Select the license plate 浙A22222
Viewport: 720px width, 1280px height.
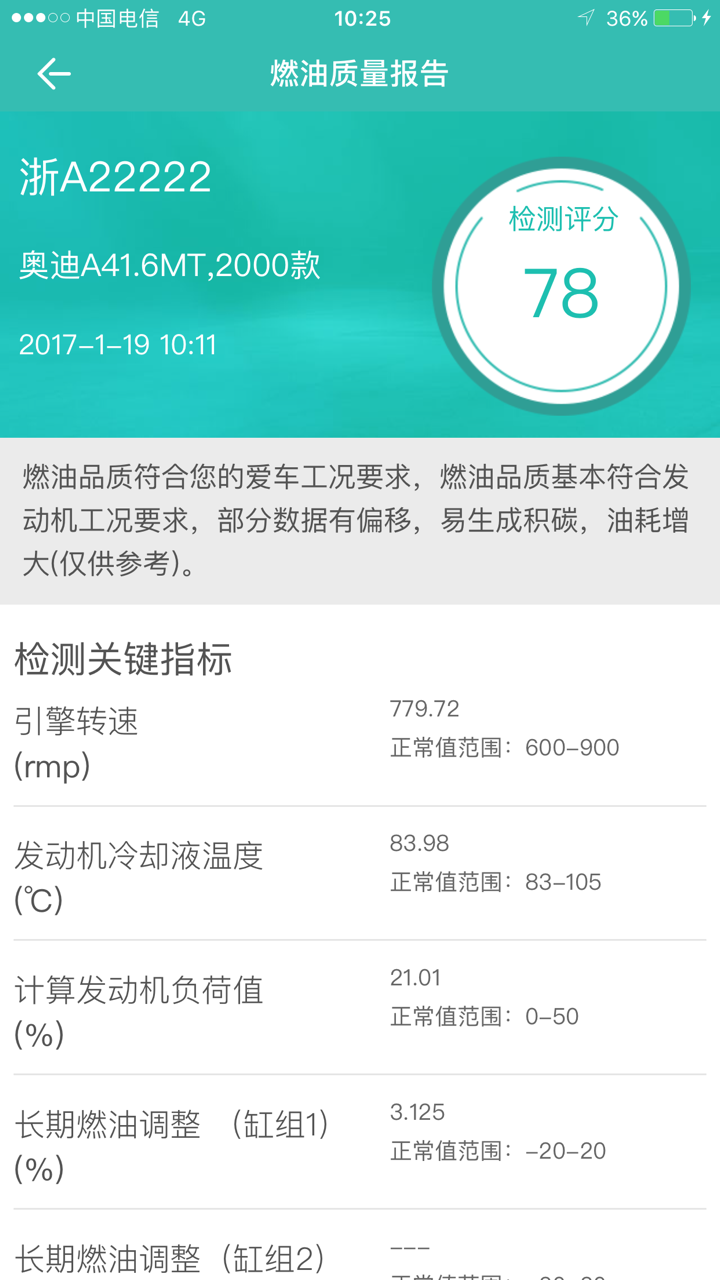[113, 176]
